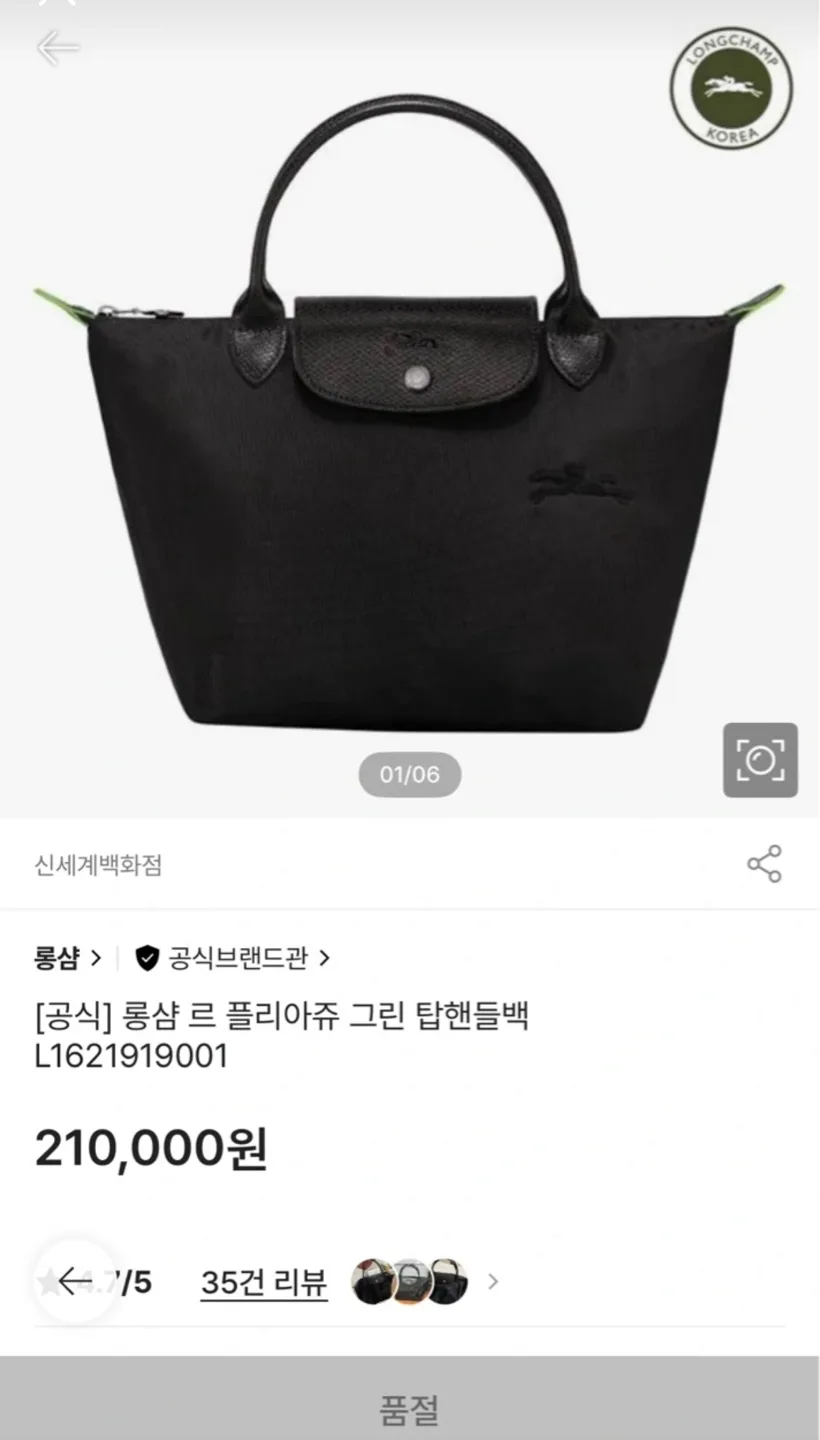
Task: Tap the main product image of the bag
Action: 410,420
